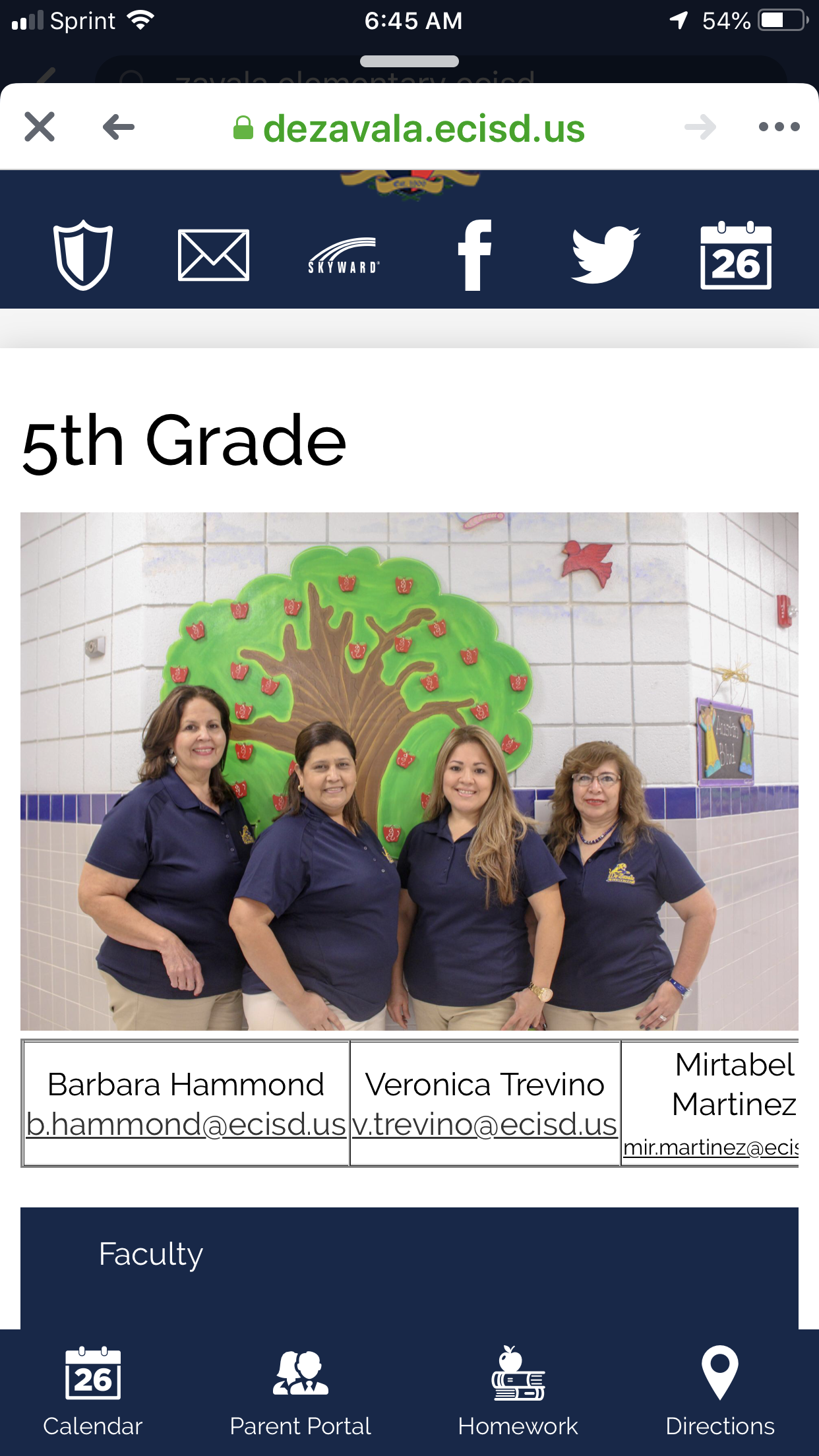Visit the school's Facebook page
Screen dimensions: 819x1456
(475, 255)
